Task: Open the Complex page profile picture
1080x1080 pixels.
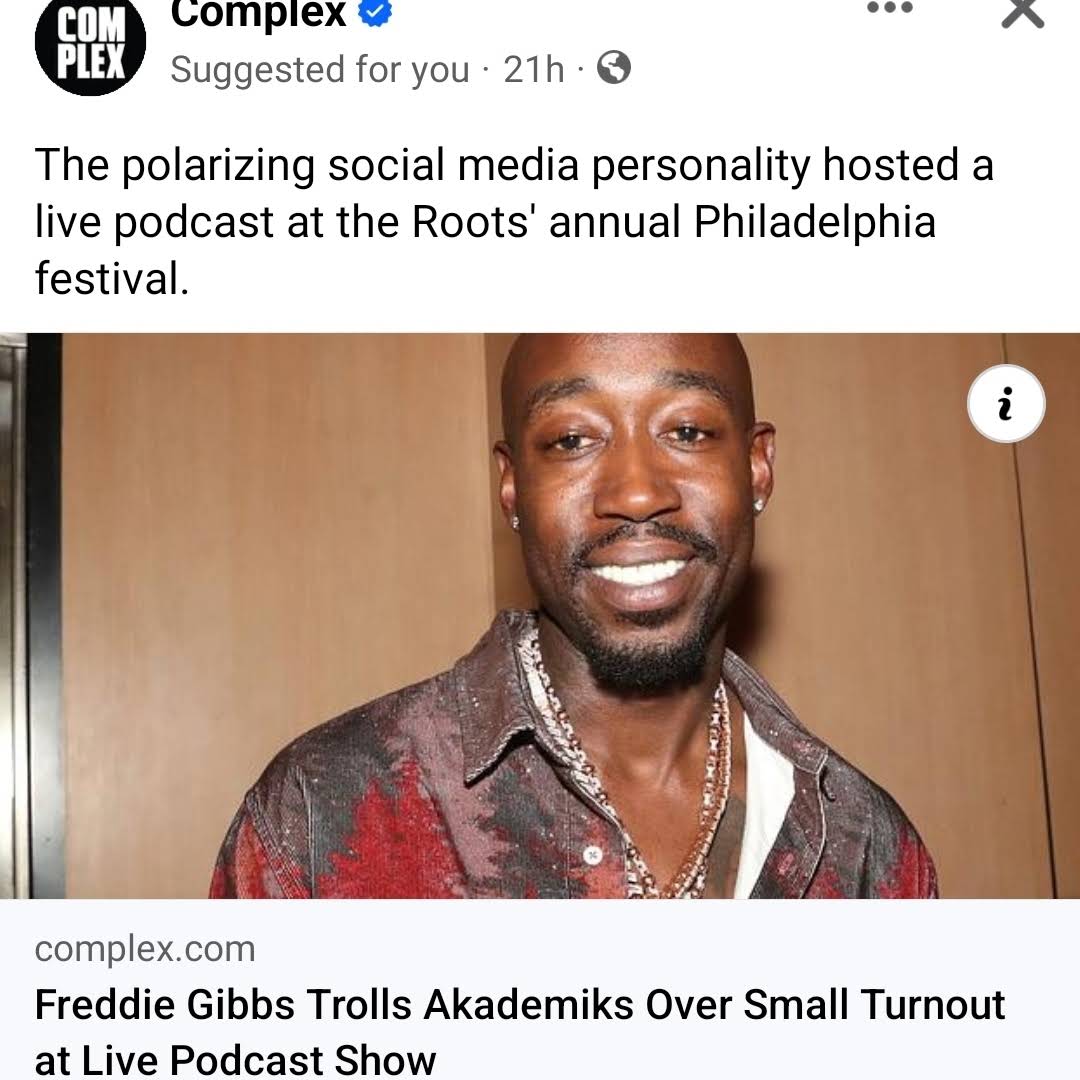Action: tap(90, 42)
